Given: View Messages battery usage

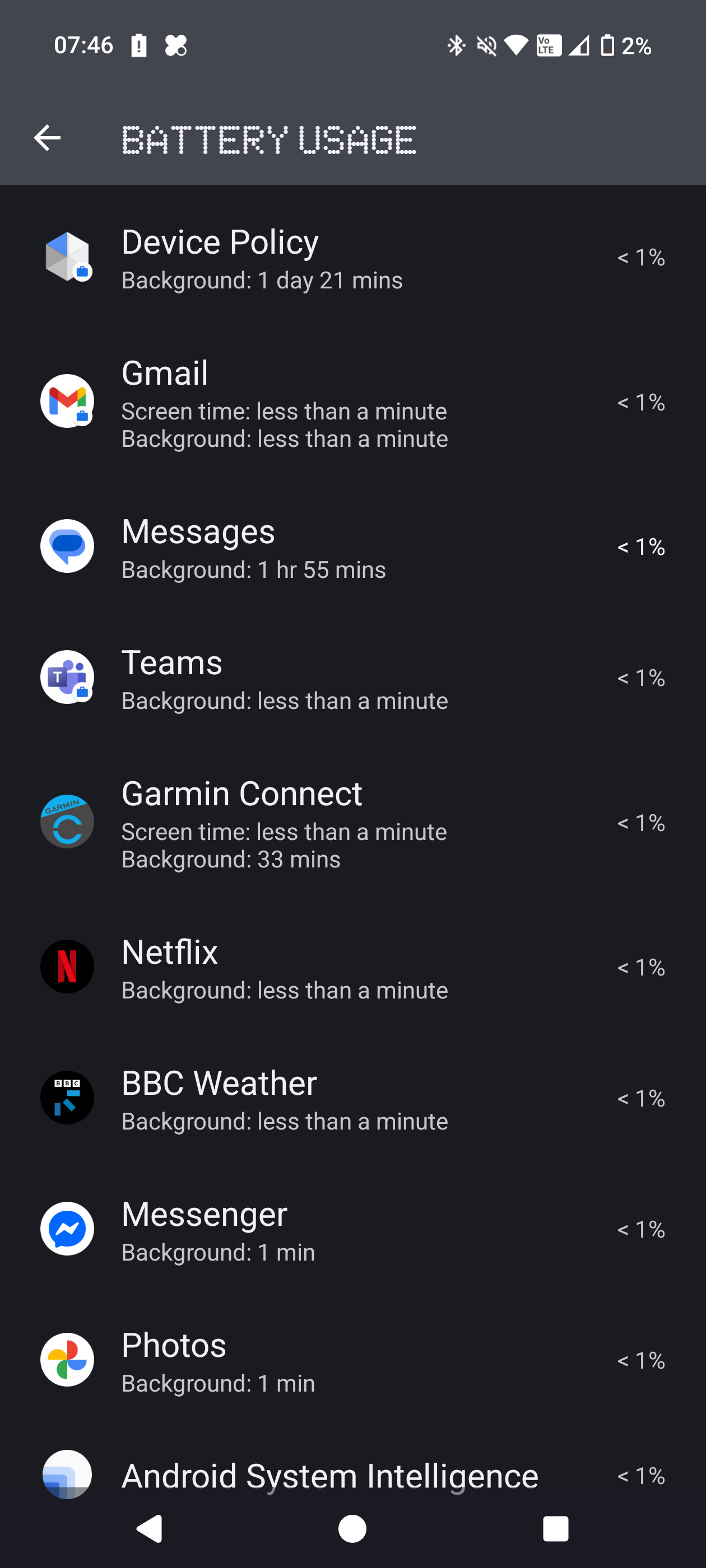Looking at the screenshot, I should click(352, 547).
